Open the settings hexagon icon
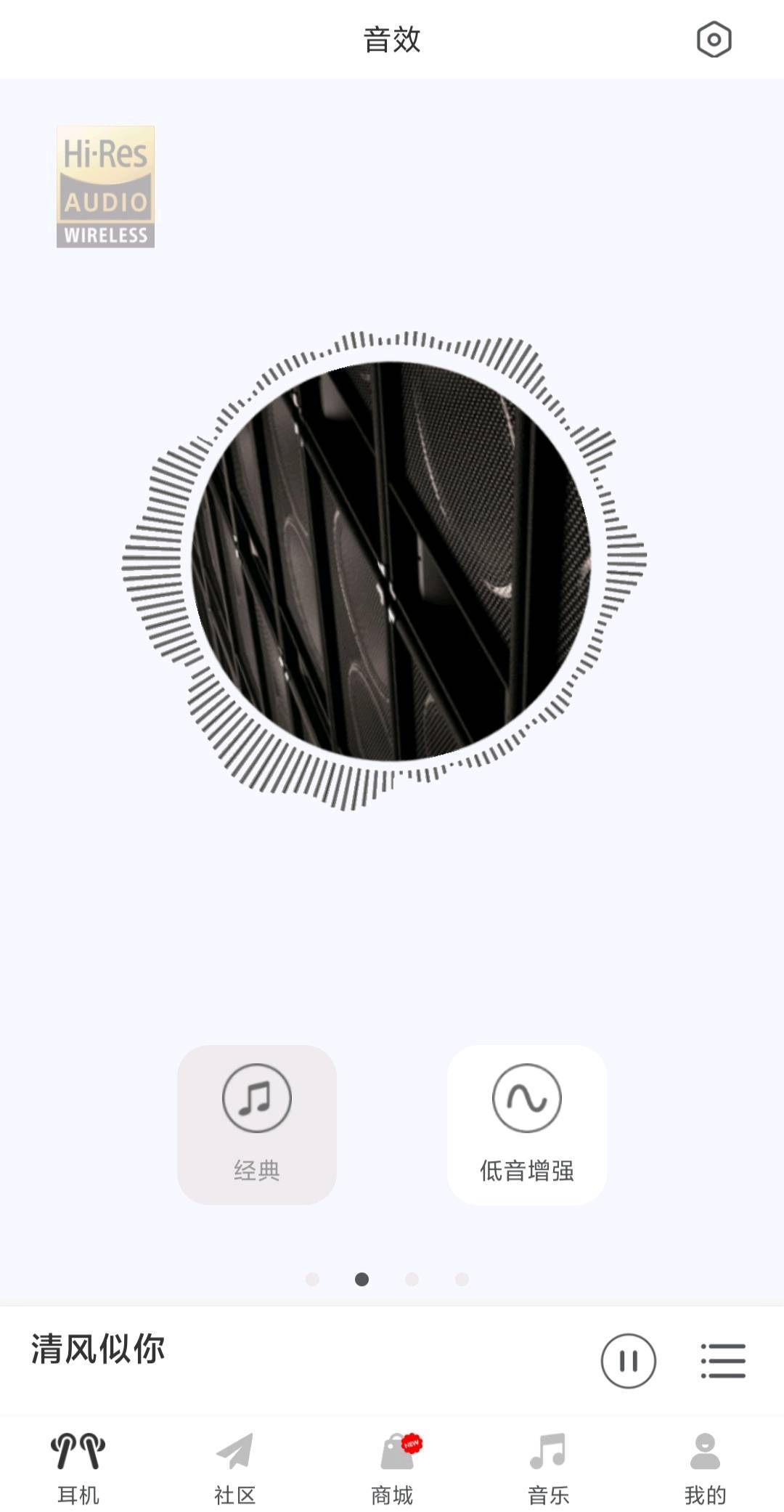 tap(714, 40)
